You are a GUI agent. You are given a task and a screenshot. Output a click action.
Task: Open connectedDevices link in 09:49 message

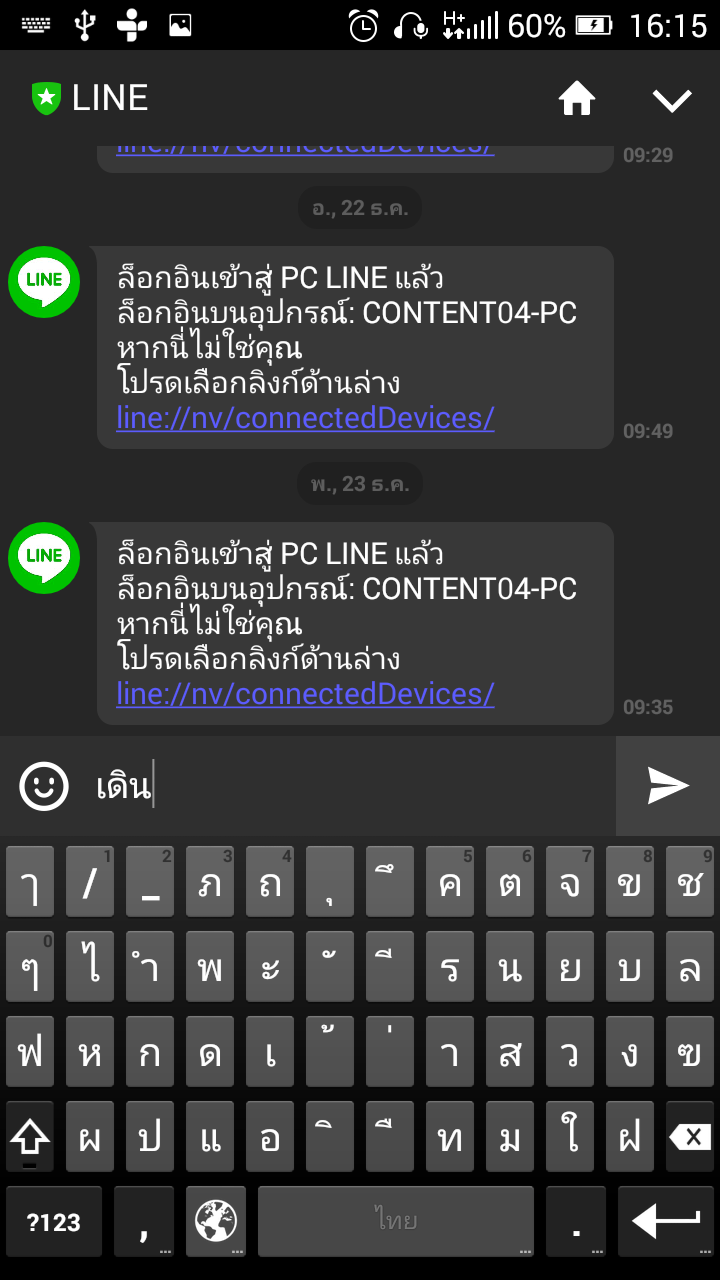tap(305, 418)
